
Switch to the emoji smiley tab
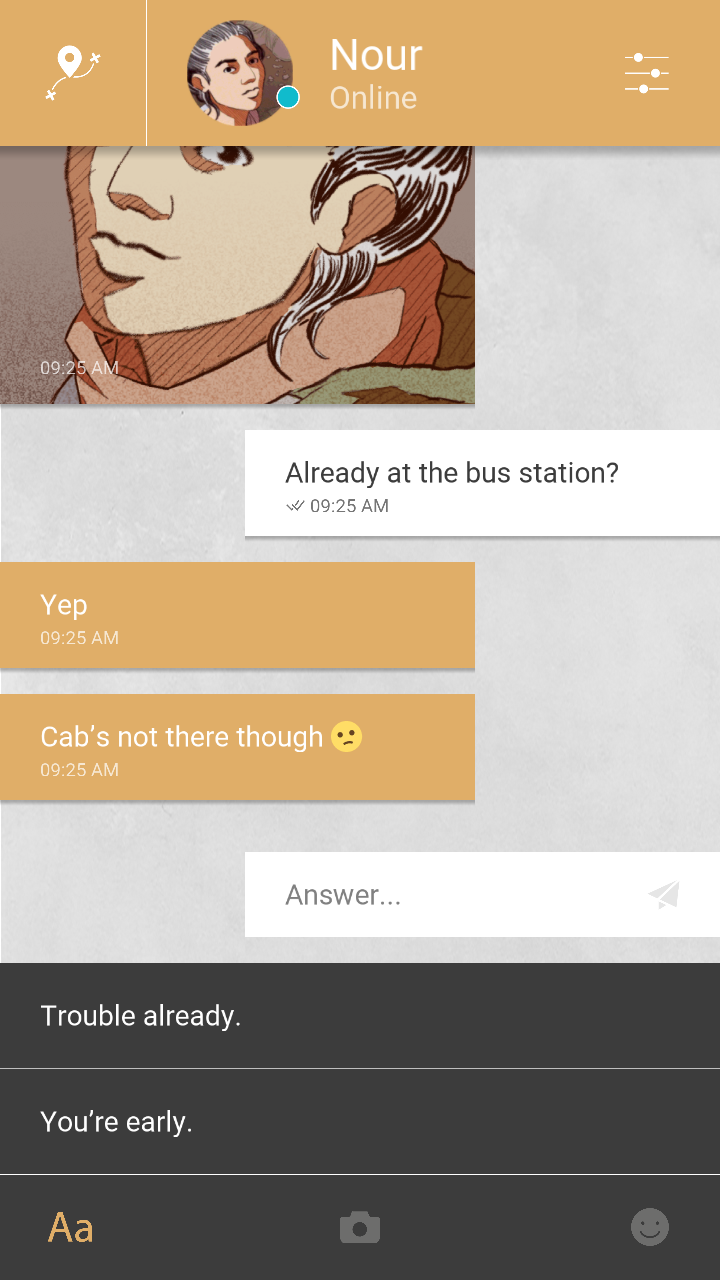pyautogui.click(x=649, y=1227)
